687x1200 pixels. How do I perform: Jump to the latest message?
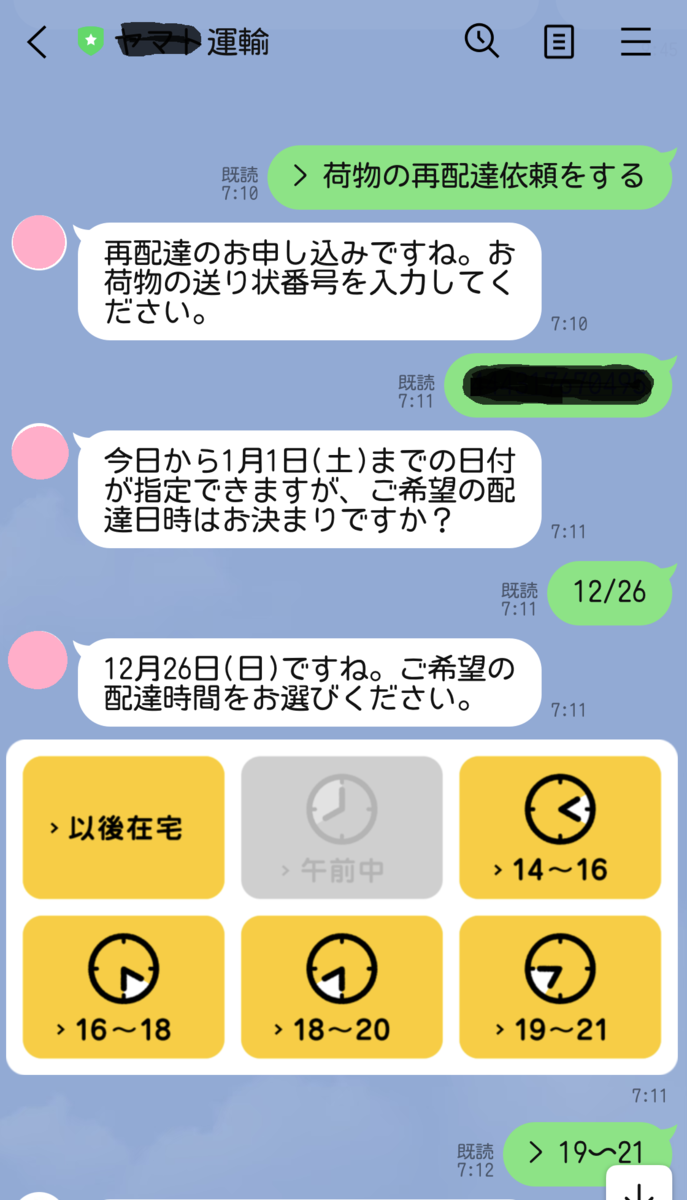click(638, 1185)
